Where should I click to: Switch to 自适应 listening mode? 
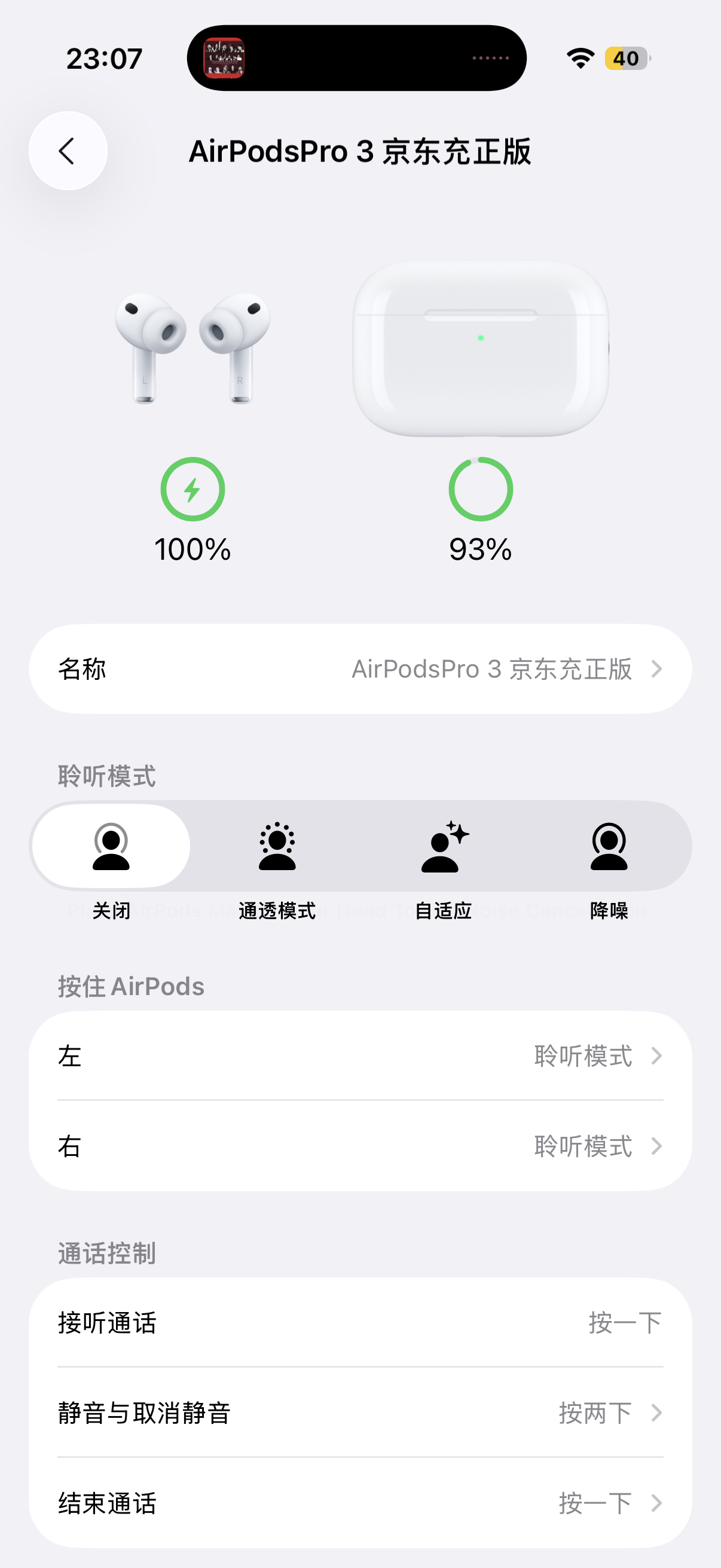[444, 846]
